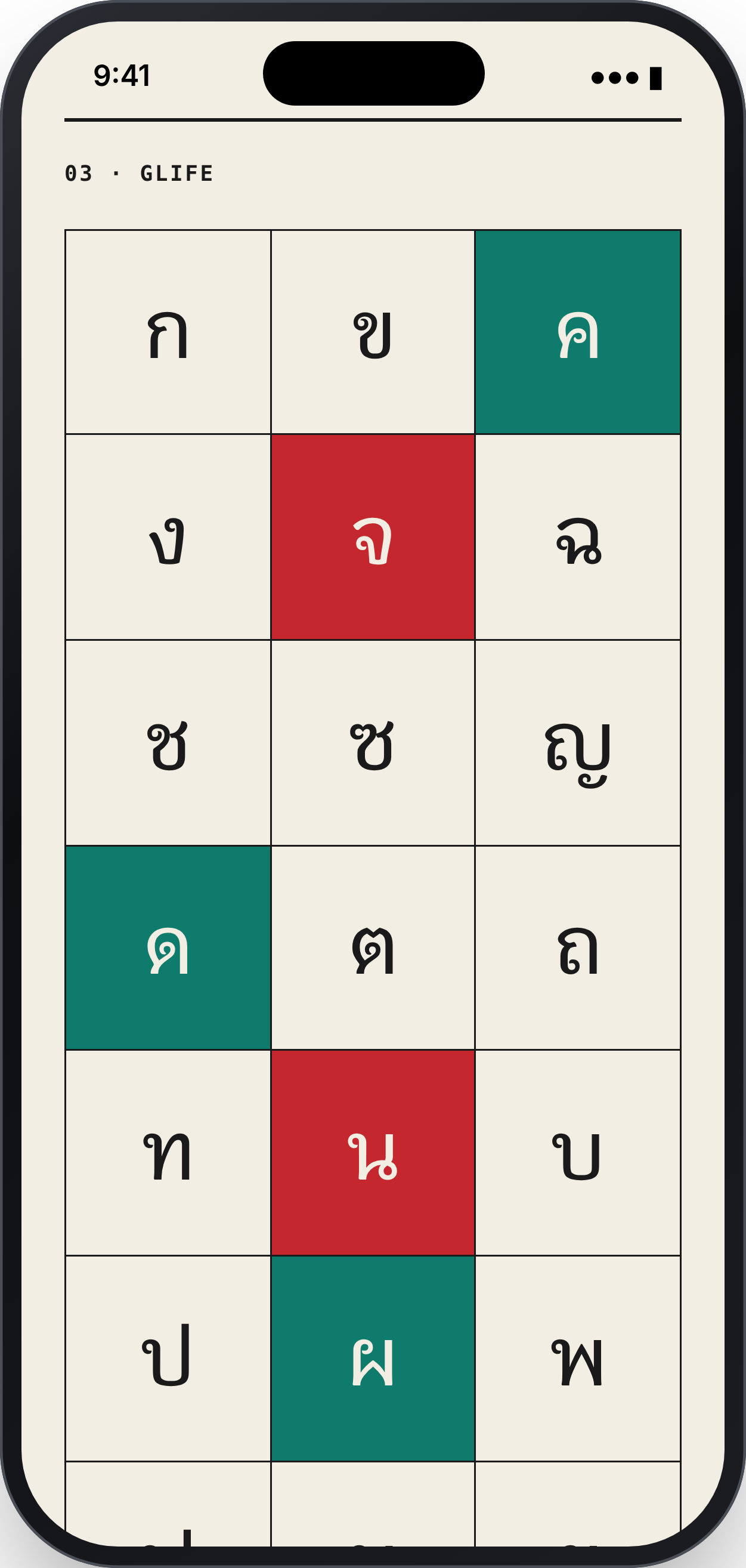Tap the red จ glyph tile
The height and width of the screenshot is (1568, 746).
pyautogui.click(x=372, y=538)
